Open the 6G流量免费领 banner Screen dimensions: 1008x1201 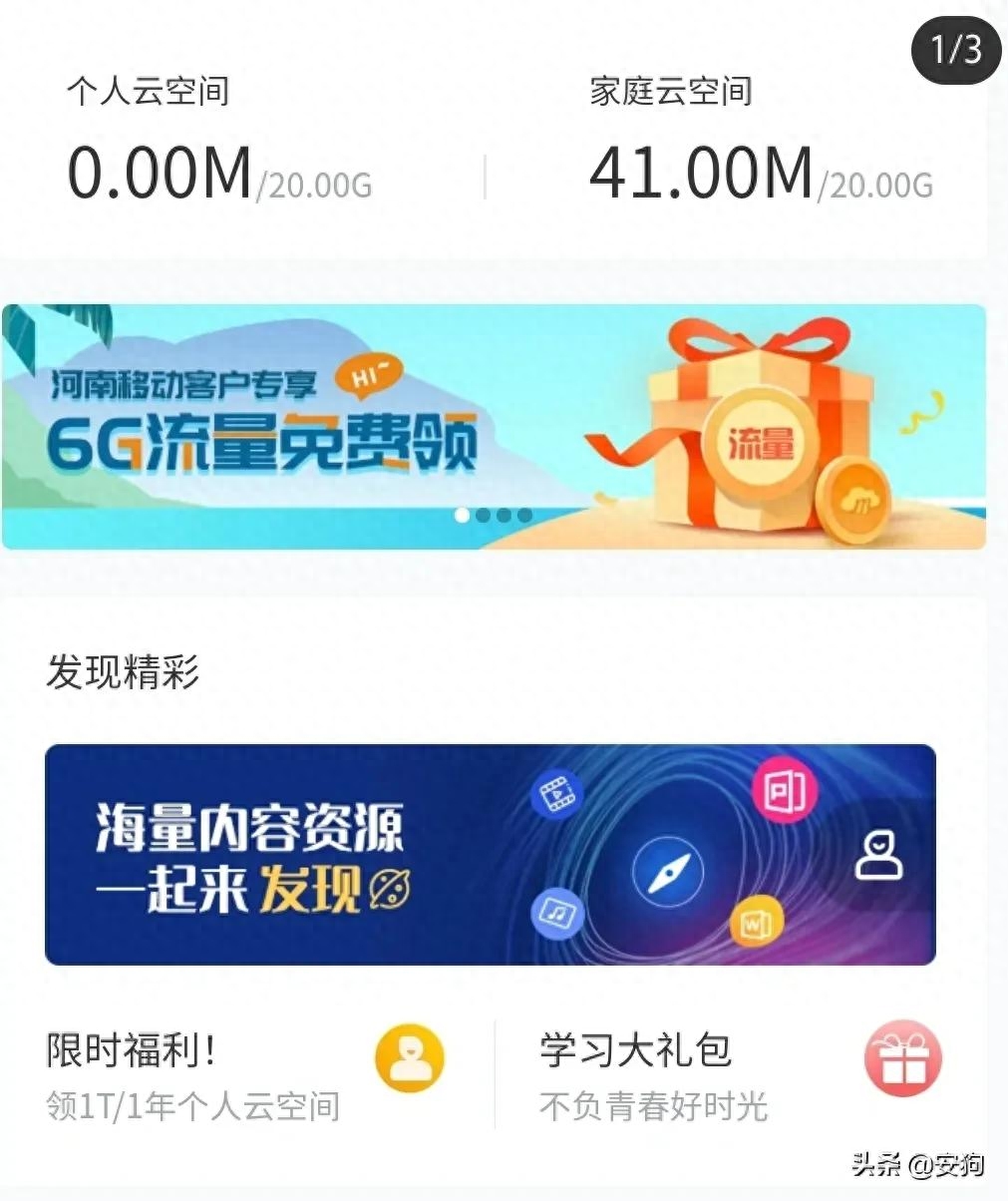[x=494, y=419]
